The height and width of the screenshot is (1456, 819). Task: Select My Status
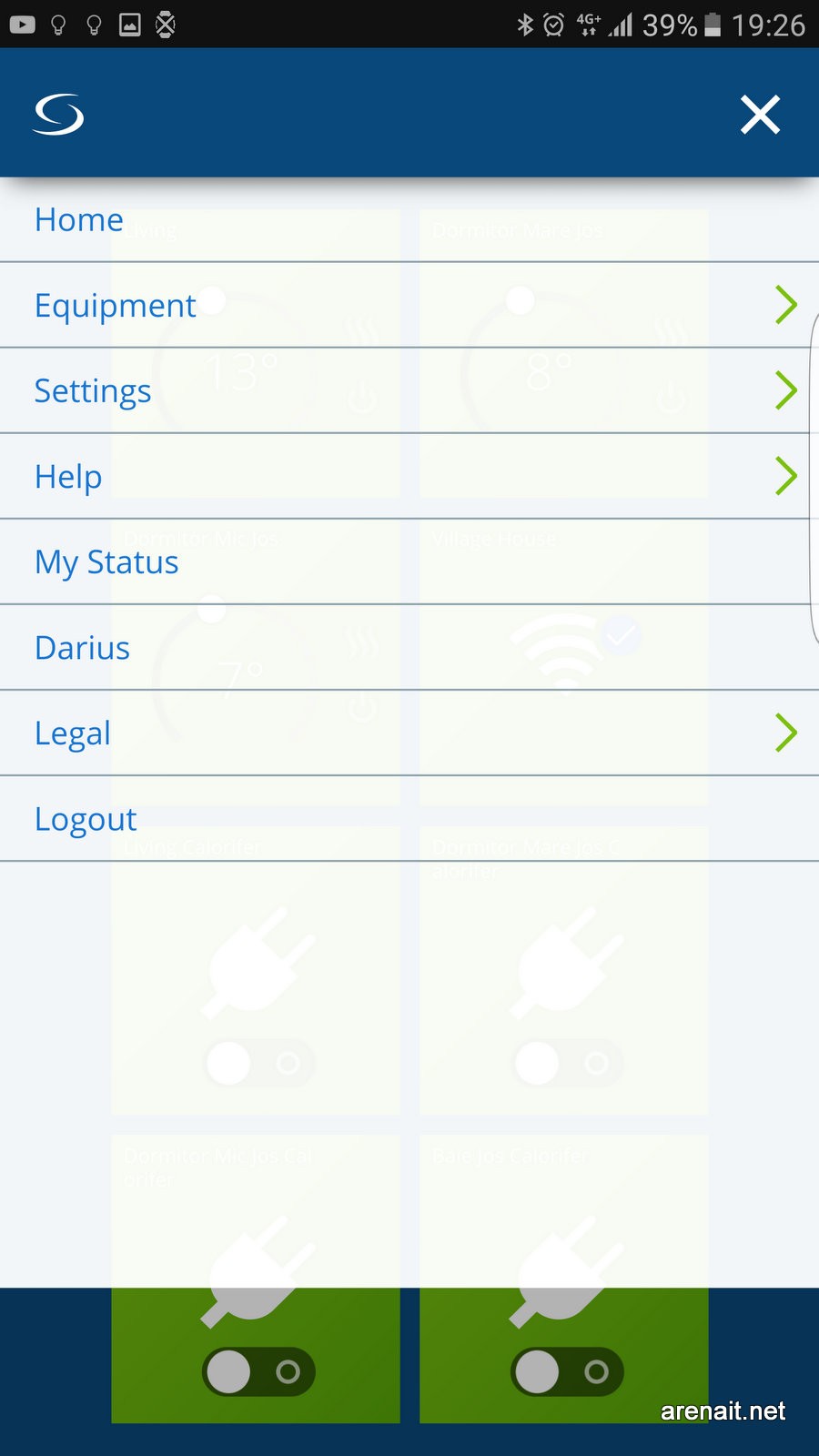click(x=106, y=562)
